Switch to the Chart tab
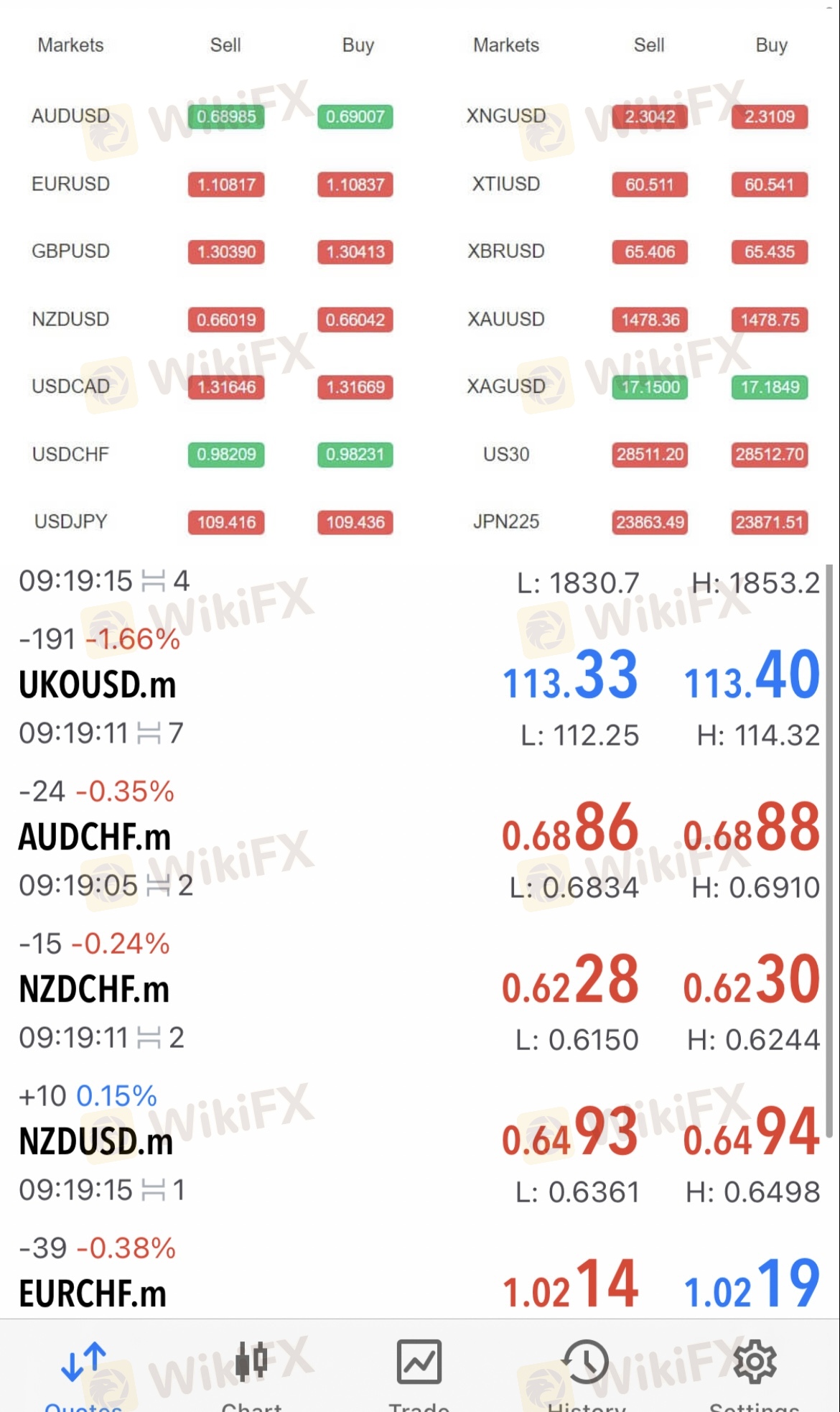This screenshot has width=840, height=1412. point(252,1372)
